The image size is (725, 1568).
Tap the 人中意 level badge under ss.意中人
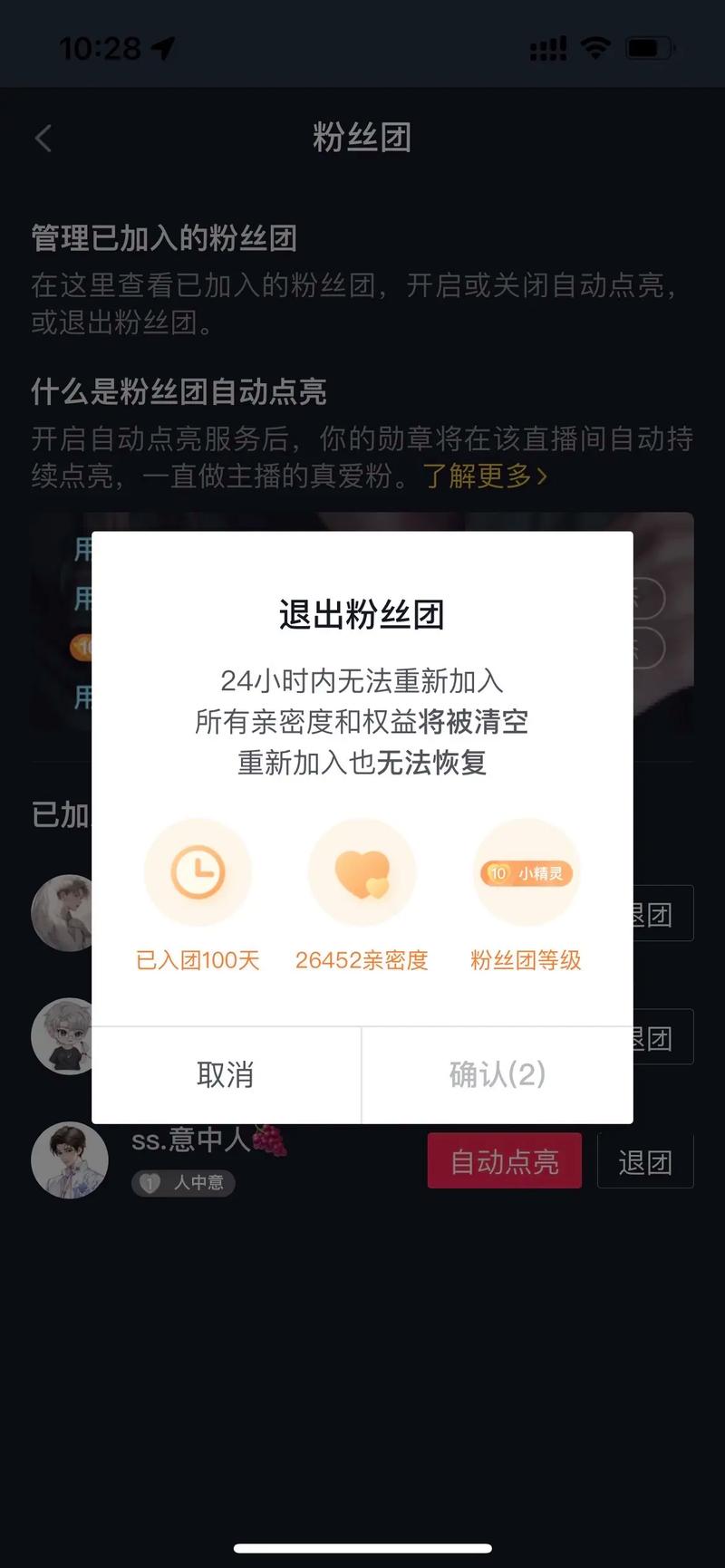click(x=182, y=1183)
